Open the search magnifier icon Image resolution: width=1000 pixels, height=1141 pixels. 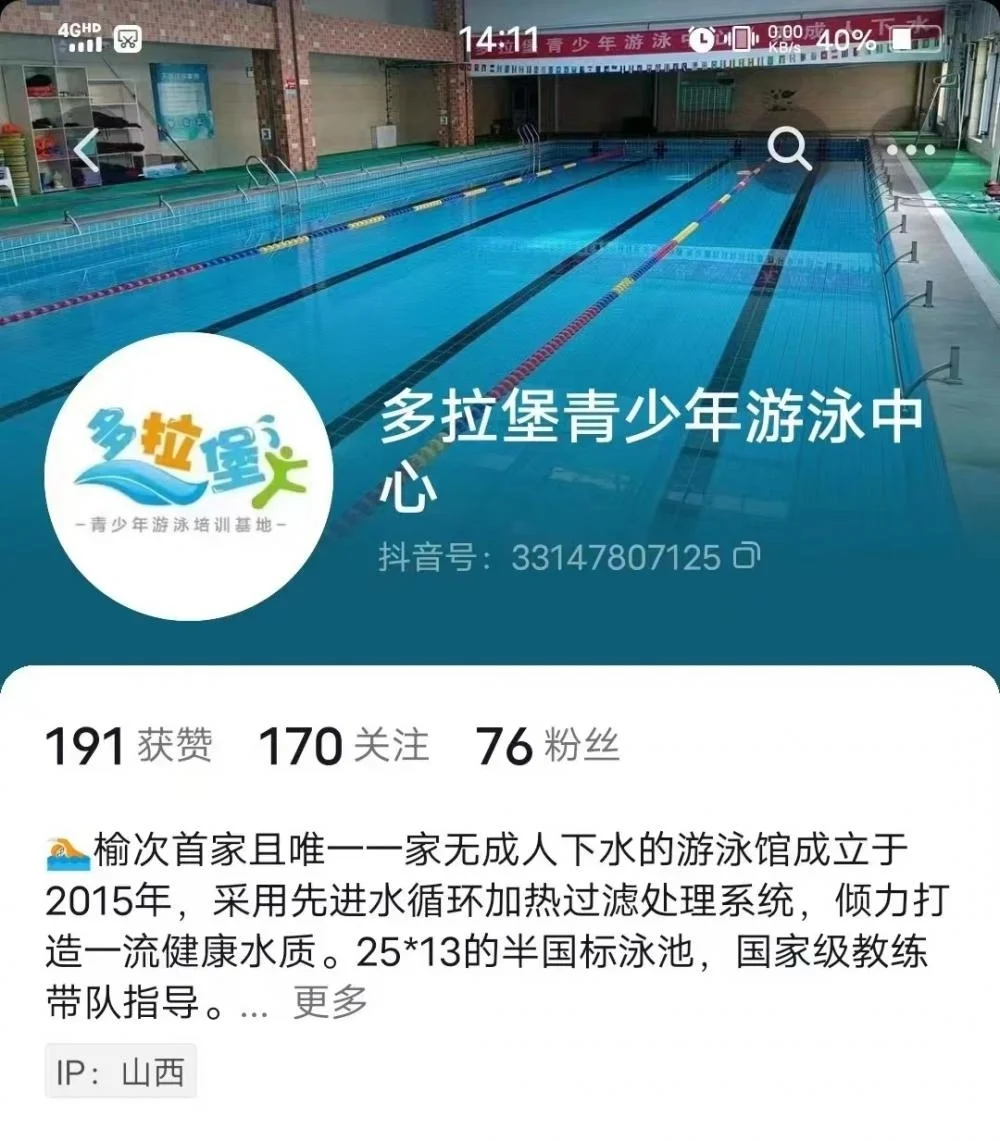click(789, 150)
